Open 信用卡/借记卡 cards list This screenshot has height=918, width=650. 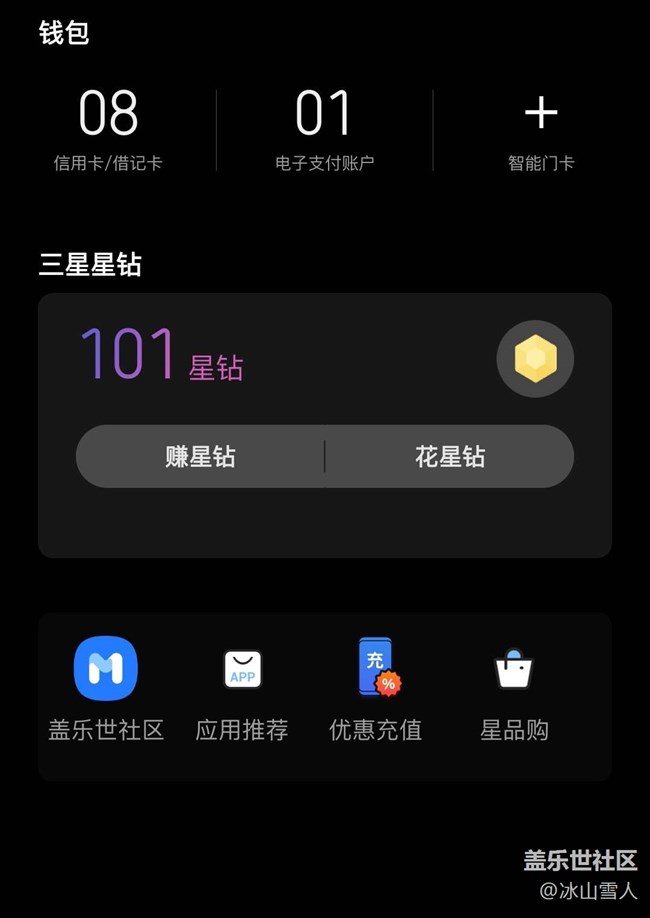108,129
